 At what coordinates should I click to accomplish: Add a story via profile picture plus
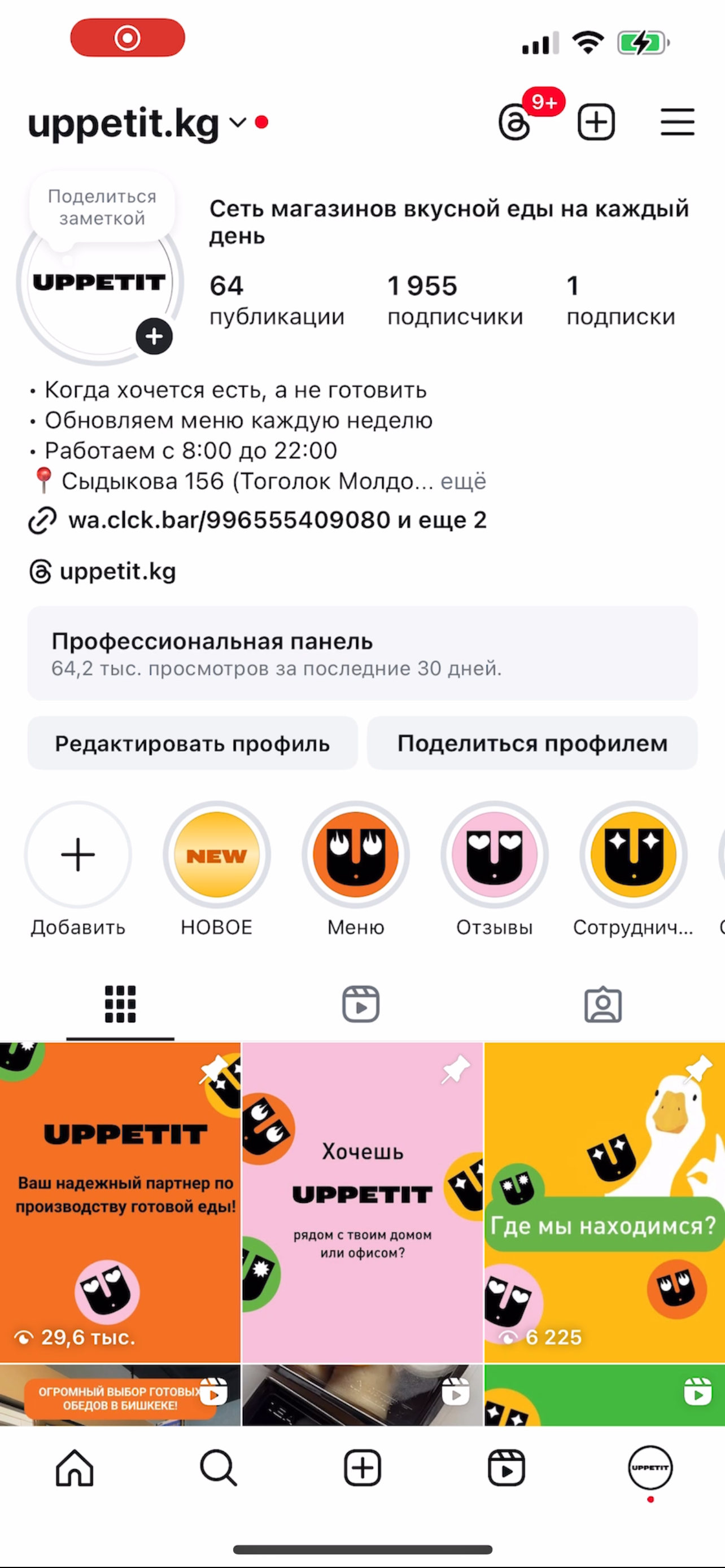154,336
